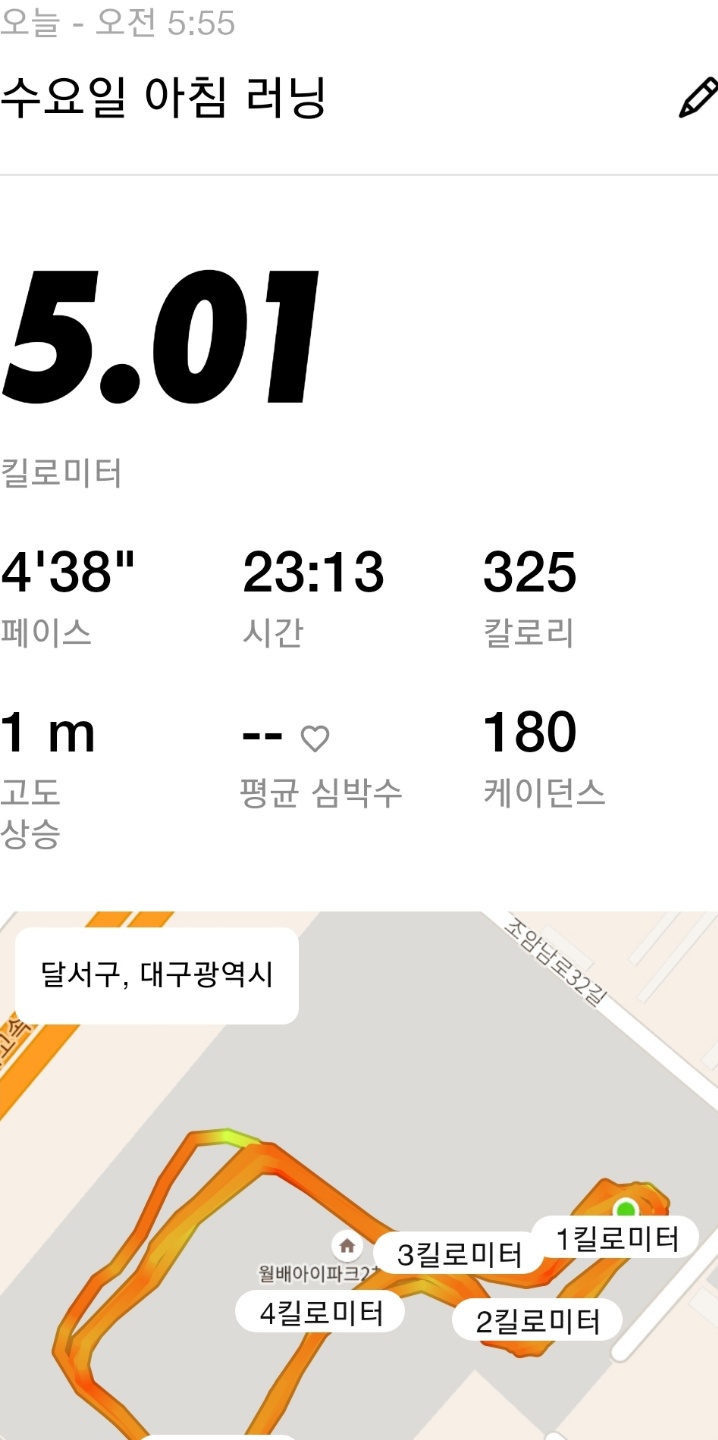Edit the run title with the pencil icon
The width and height of the screenshot is (718, 1440).
697,98
